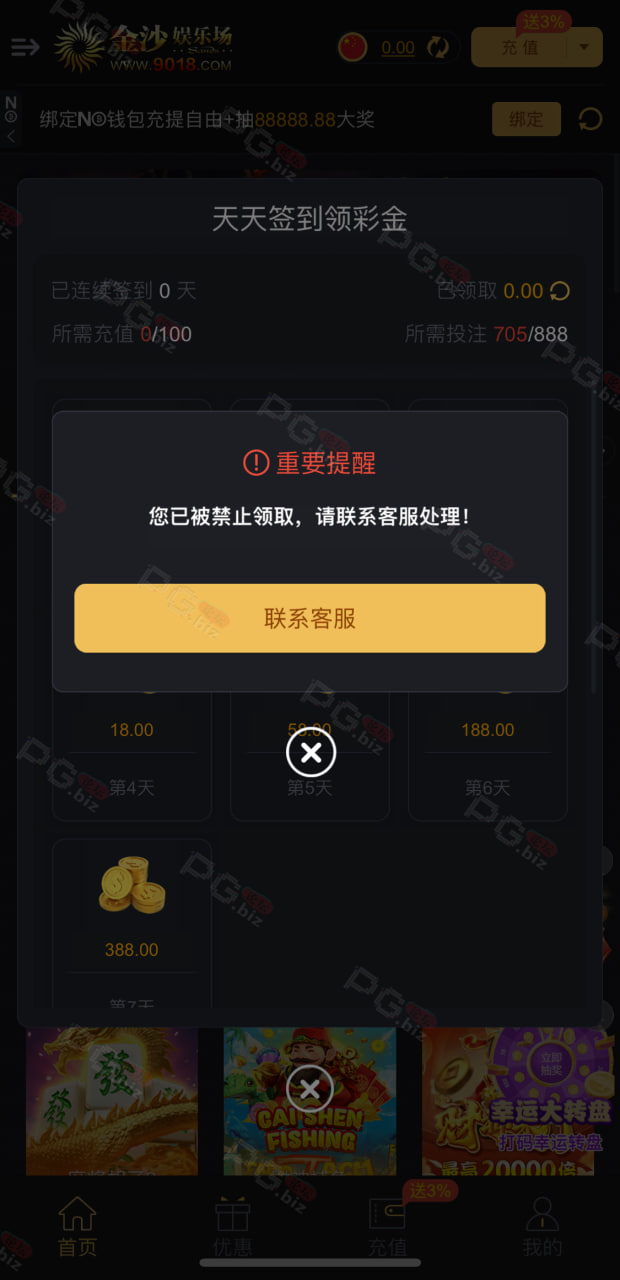Open the 充值 tab in bottom bar
The height and width of the screenshot is (1280, 620).
click(x=387, y=1228)
